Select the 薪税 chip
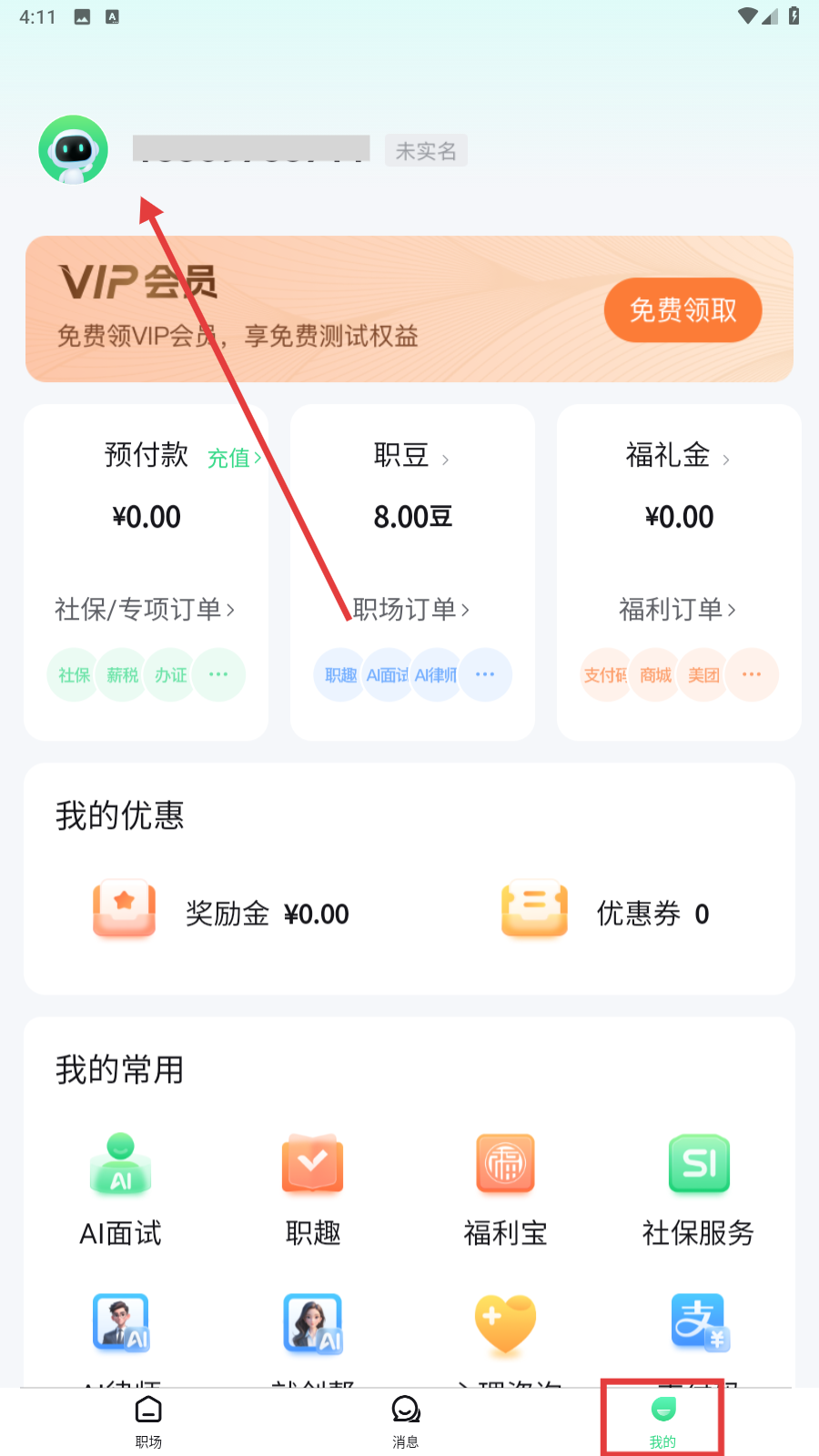The height and width of the screenshot is (1456, 819). [122, 675]
